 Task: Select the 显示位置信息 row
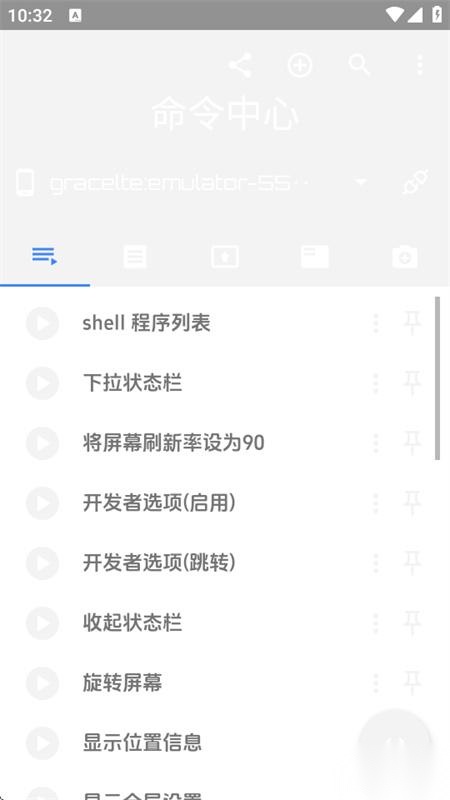coord(225,742)
